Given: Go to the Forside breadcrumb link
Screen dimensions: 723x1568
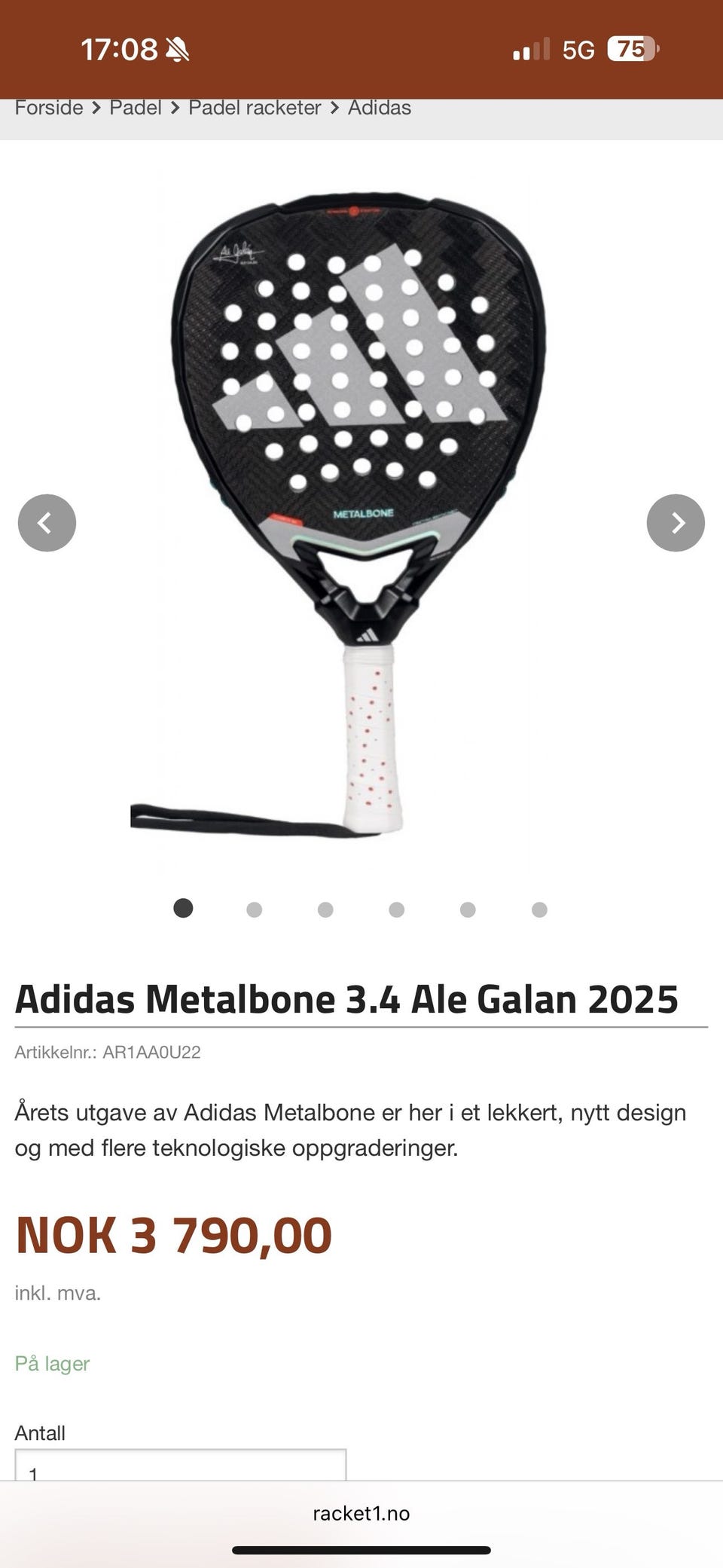Looking at the screenshot, I should click(48, 108).
